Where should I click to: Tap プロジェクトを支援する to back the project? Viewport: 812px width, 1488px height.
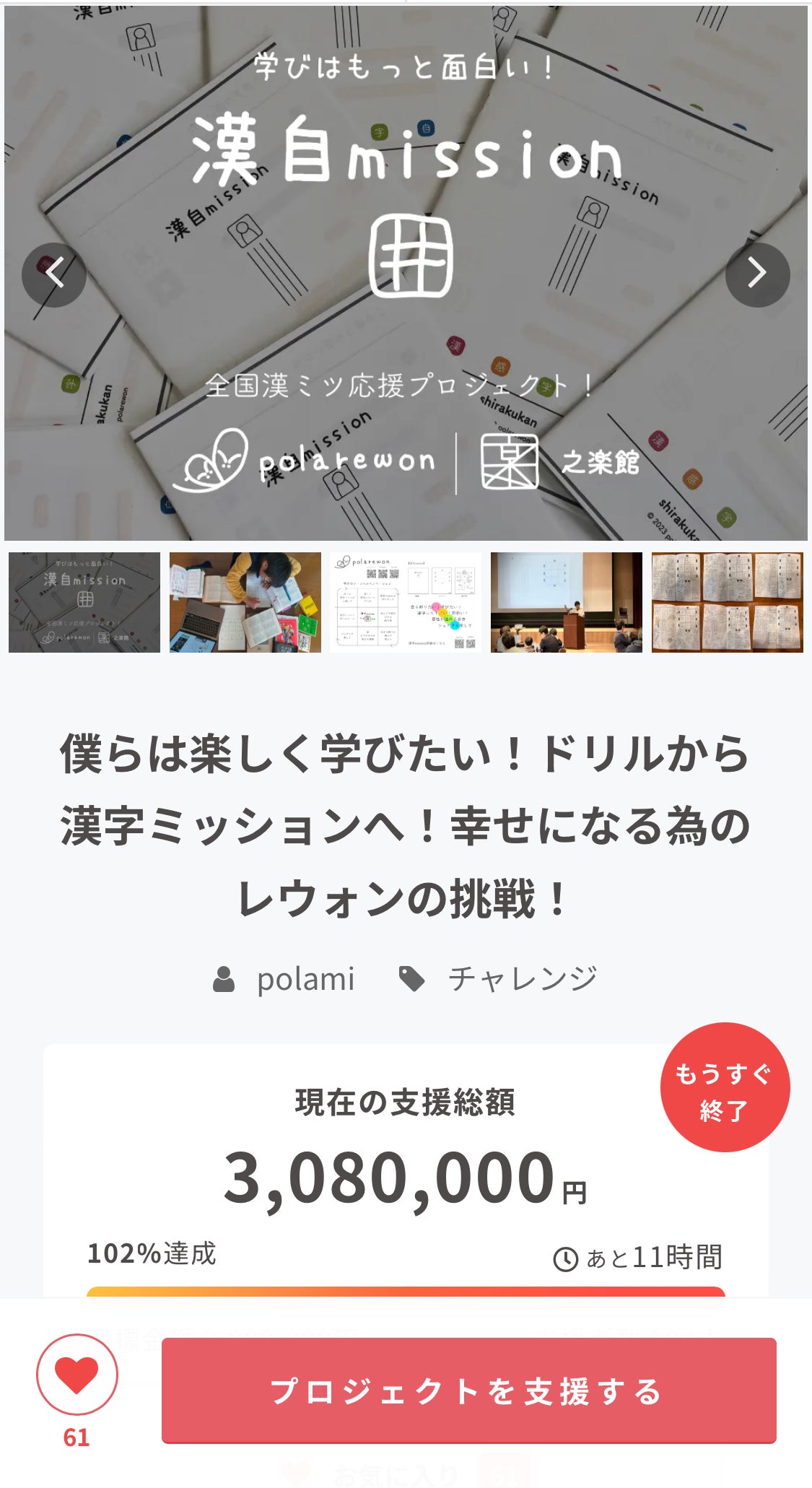[x=468, y=1390]
